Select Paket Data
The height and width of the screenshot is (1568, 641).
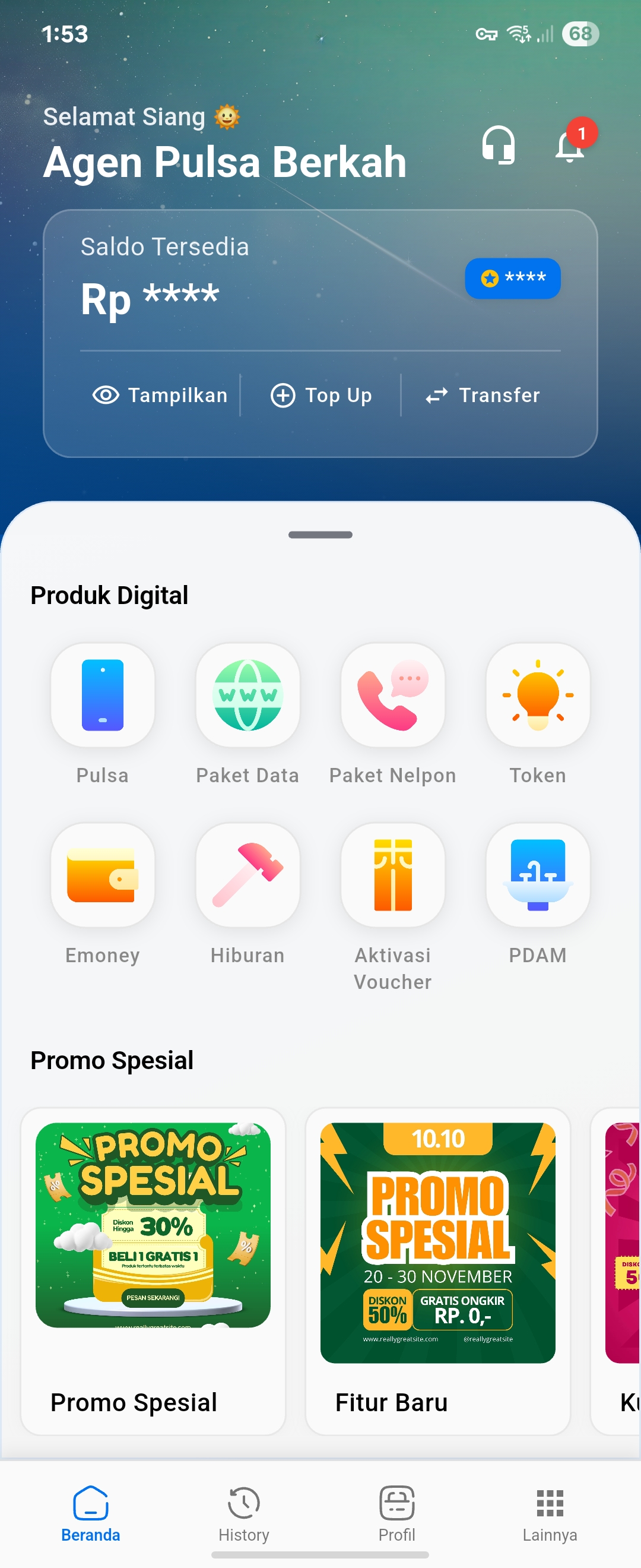(247, 694)
